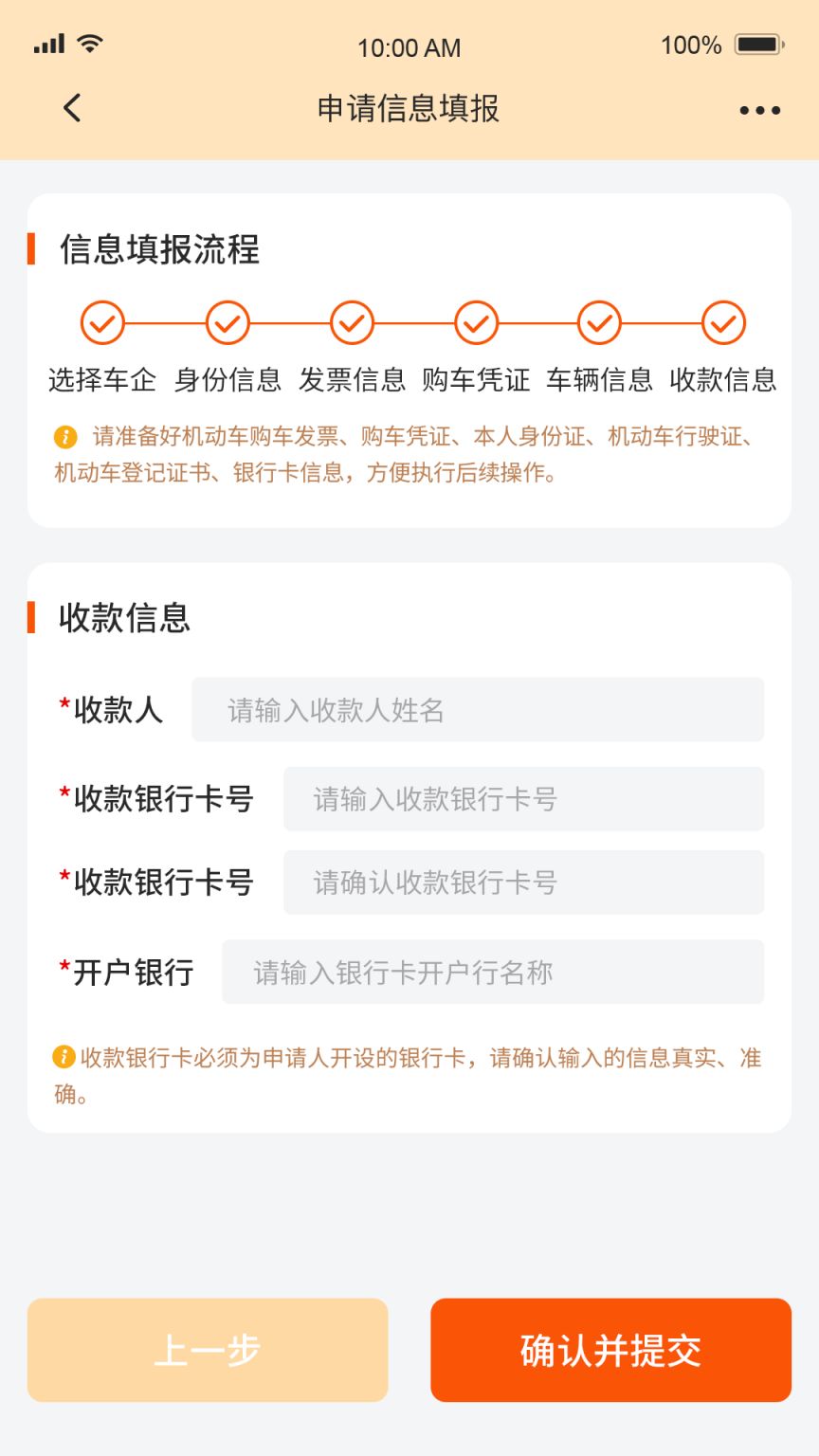819x1456 pixels.
Task: Open the three-dot overflow menu
Action: [x=760, y=110]
